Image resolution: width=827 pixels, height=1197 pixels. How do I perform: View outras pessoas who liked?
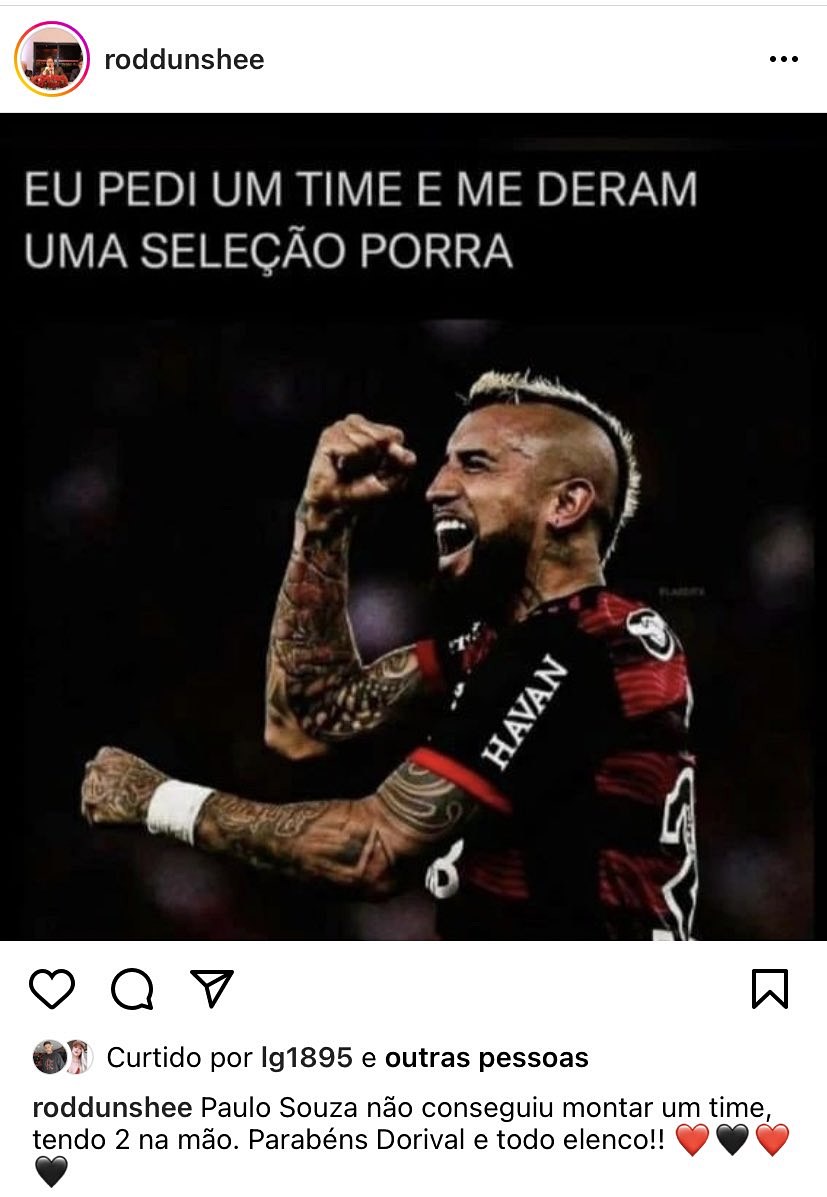click(x=486, y=1057)
